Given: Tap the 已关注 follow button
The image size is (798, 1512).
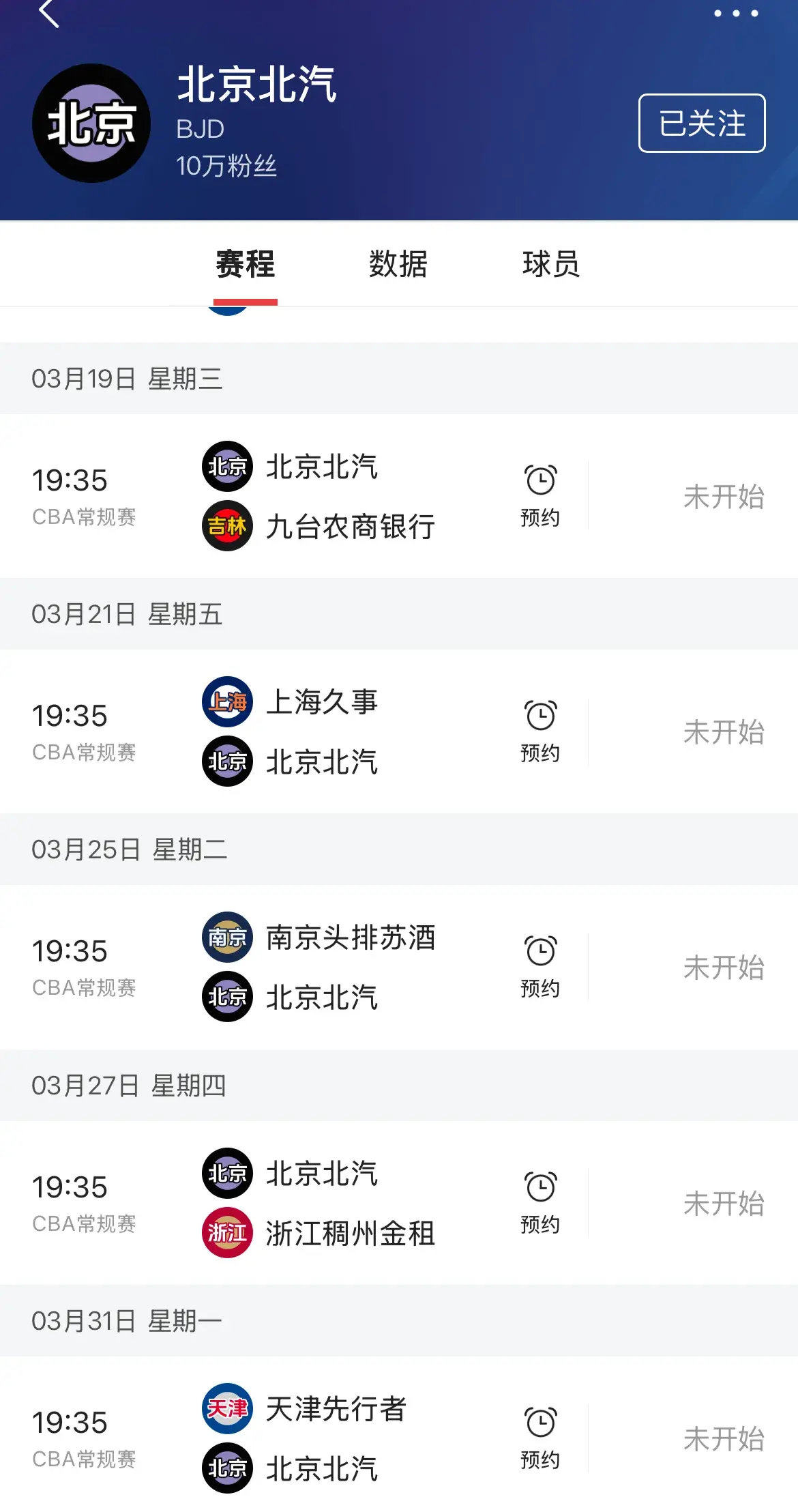Looking at the screenshot, I should (701, 123).
